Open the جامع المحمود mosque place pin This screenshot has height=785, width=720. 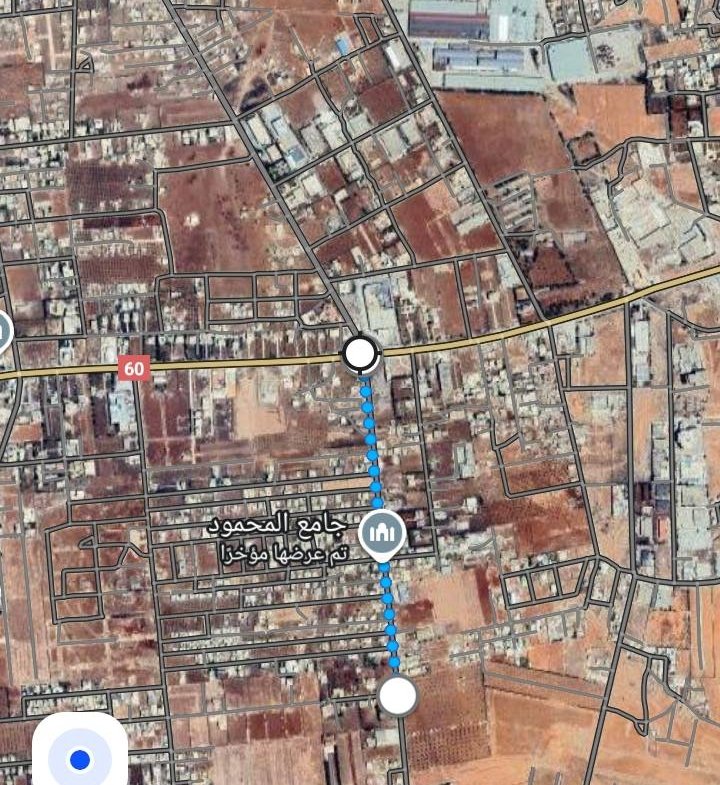[381, 533]
